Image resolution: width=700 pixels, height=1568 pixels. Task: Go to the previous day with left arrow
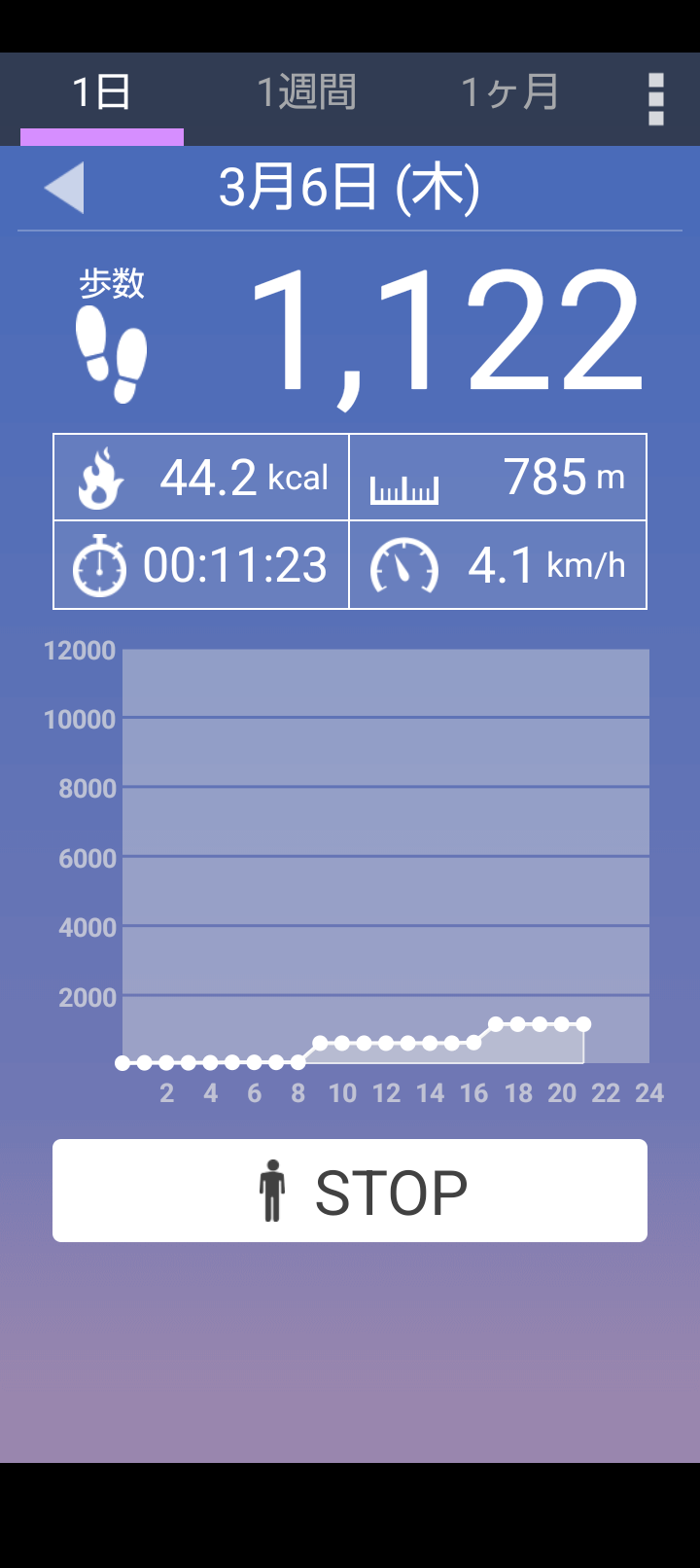click(x=64, y=187)
